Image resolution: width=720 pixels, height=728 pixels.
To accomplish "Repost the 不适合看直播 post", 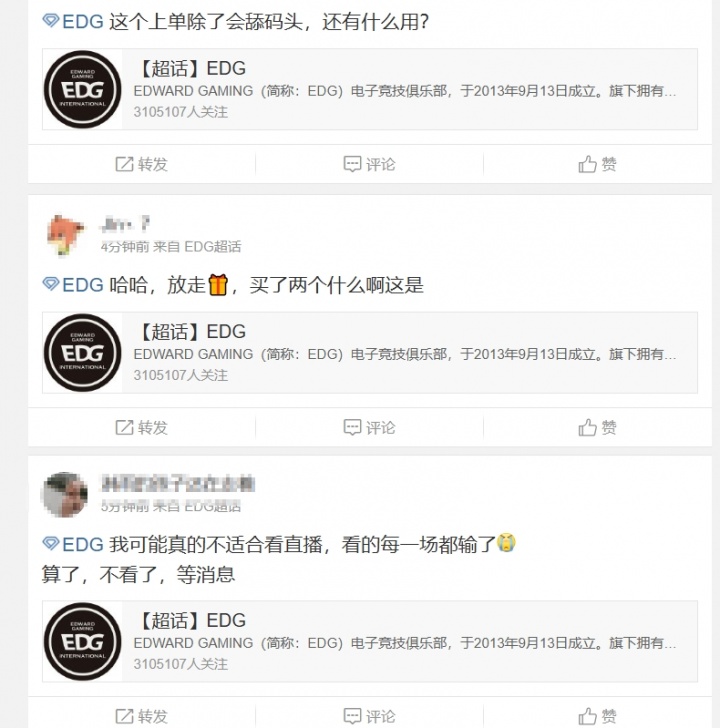I will point(141,716).
